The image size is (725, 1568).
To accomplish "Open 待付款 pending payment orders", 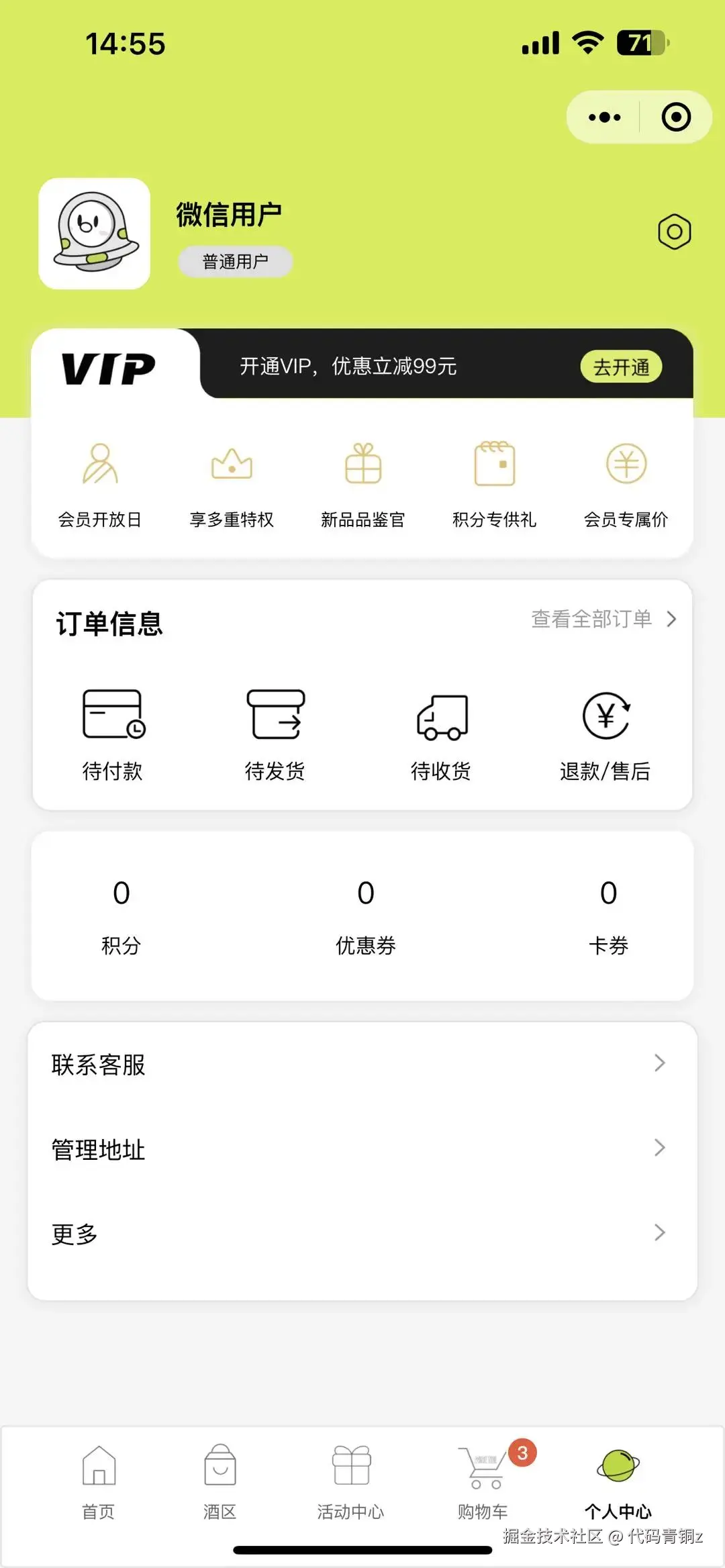I will click(x=113, y=734).
